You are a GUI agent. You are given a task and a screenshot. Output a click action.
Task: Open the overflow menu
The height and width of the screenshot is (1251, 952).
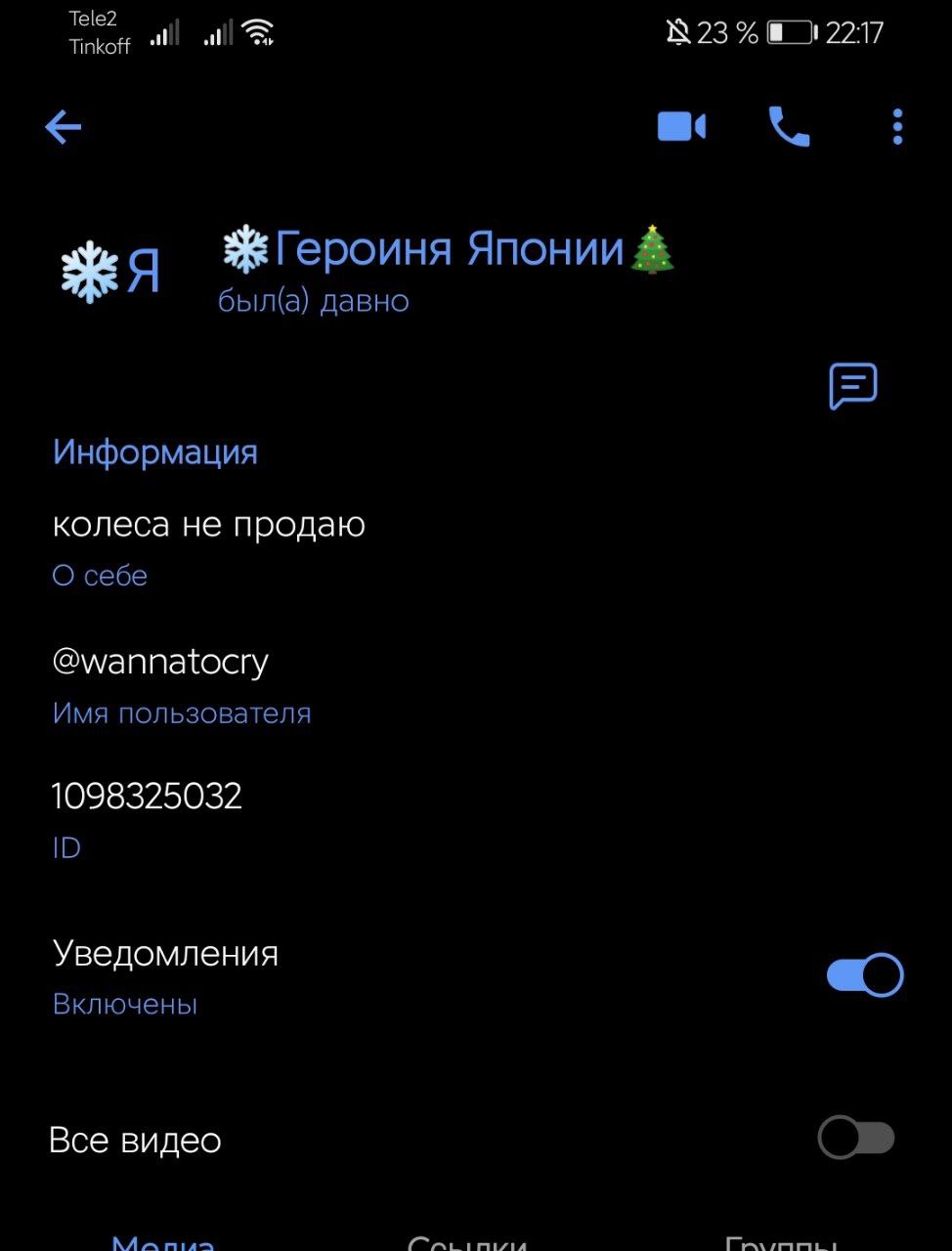click(x=897, y=127)
